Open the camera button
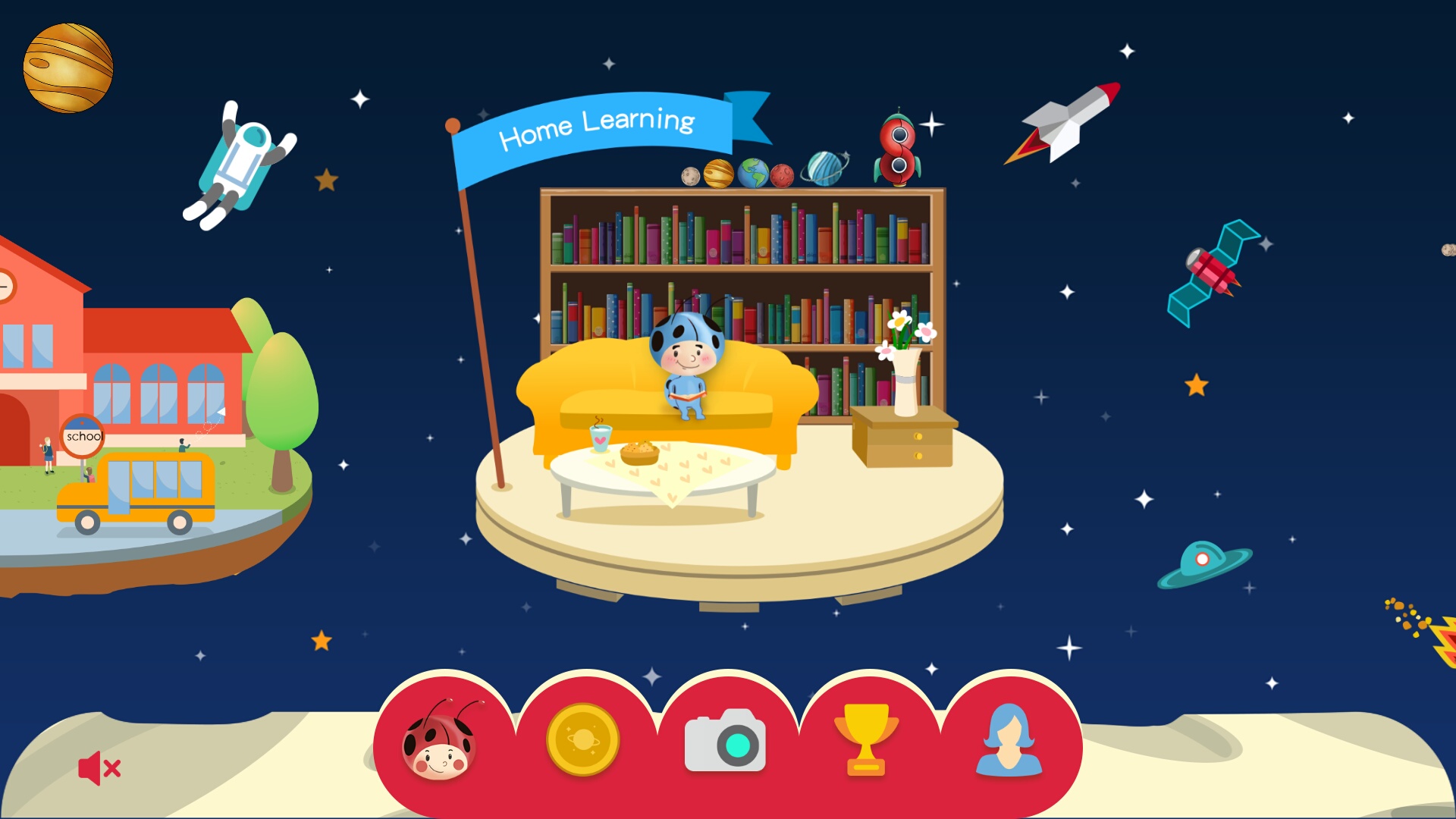This screenshot has width=1456, height=819. point(725,742)
